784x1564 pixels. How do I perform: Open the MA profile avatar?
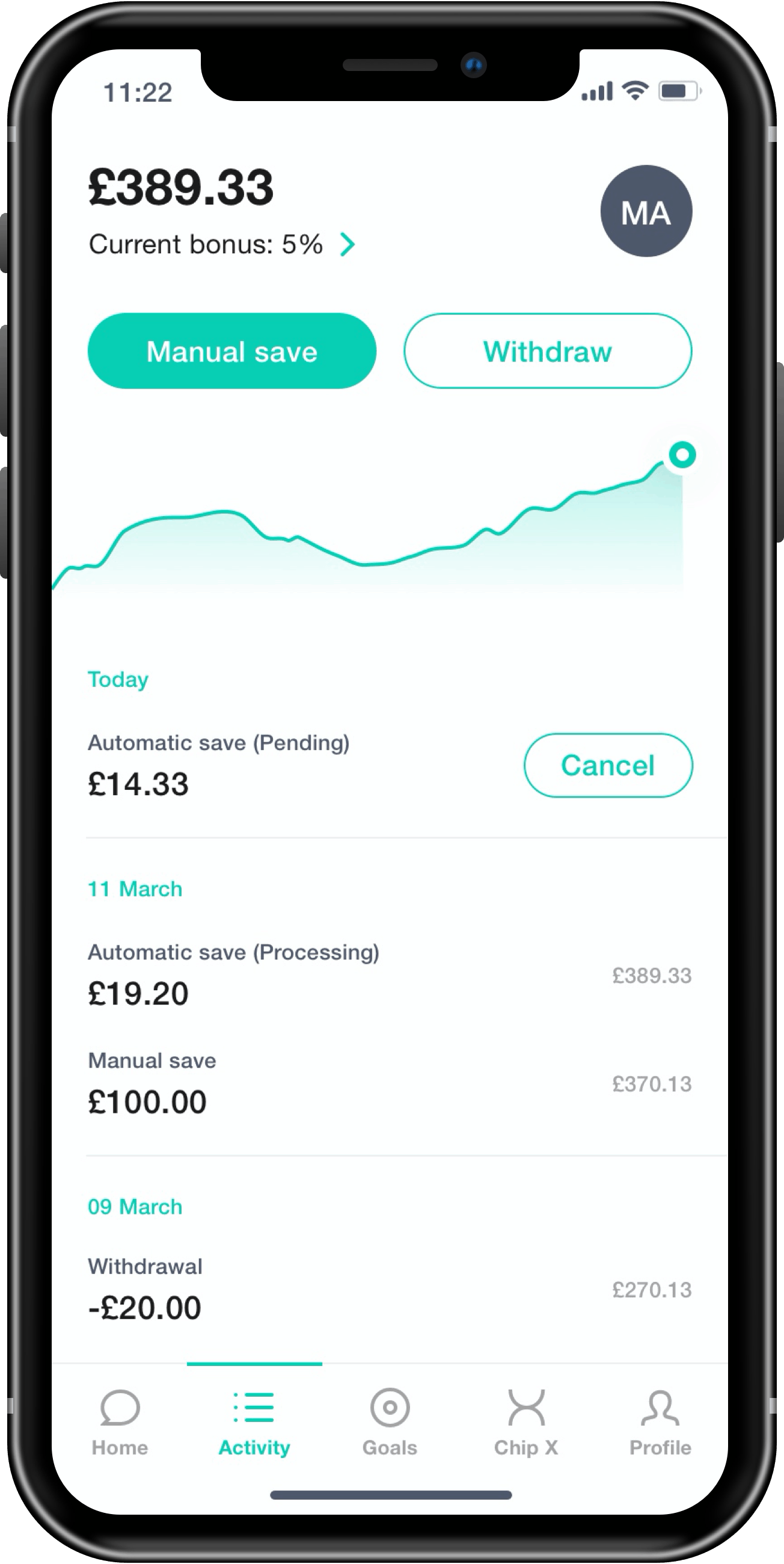646,211
